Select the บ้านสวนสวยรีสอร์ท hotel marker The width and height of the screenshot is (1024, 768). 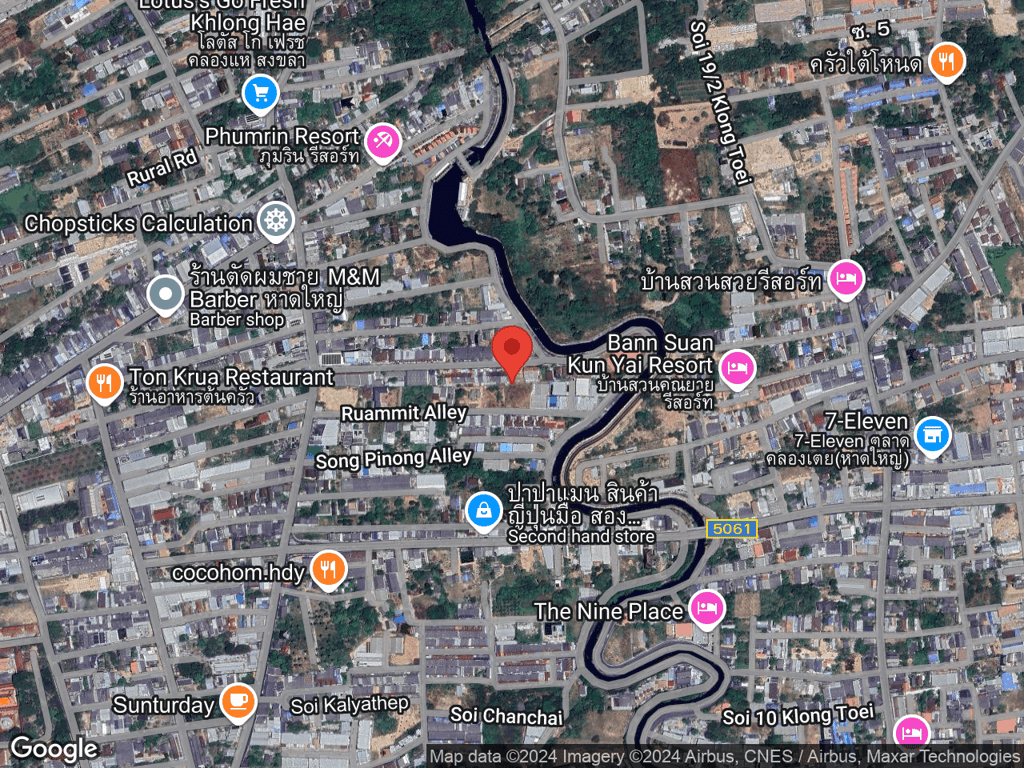[x=847, y=280]
